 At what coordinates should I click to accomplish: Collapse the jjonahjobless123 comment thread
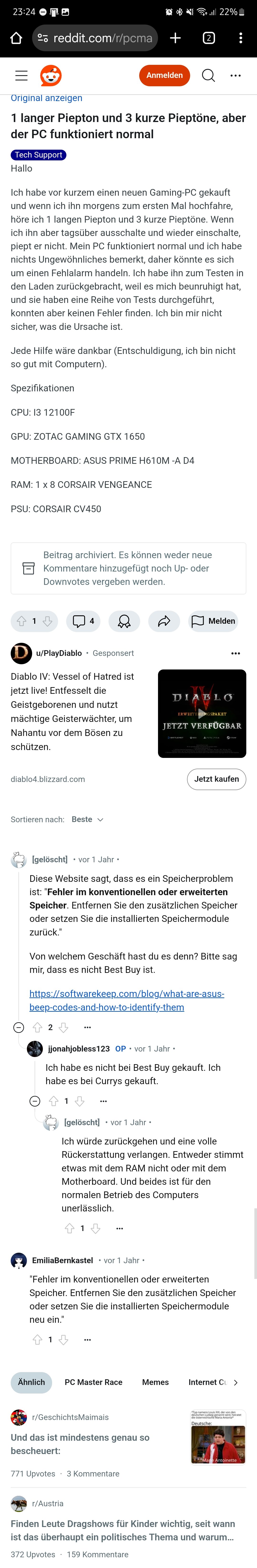[x=35, y=1101]
